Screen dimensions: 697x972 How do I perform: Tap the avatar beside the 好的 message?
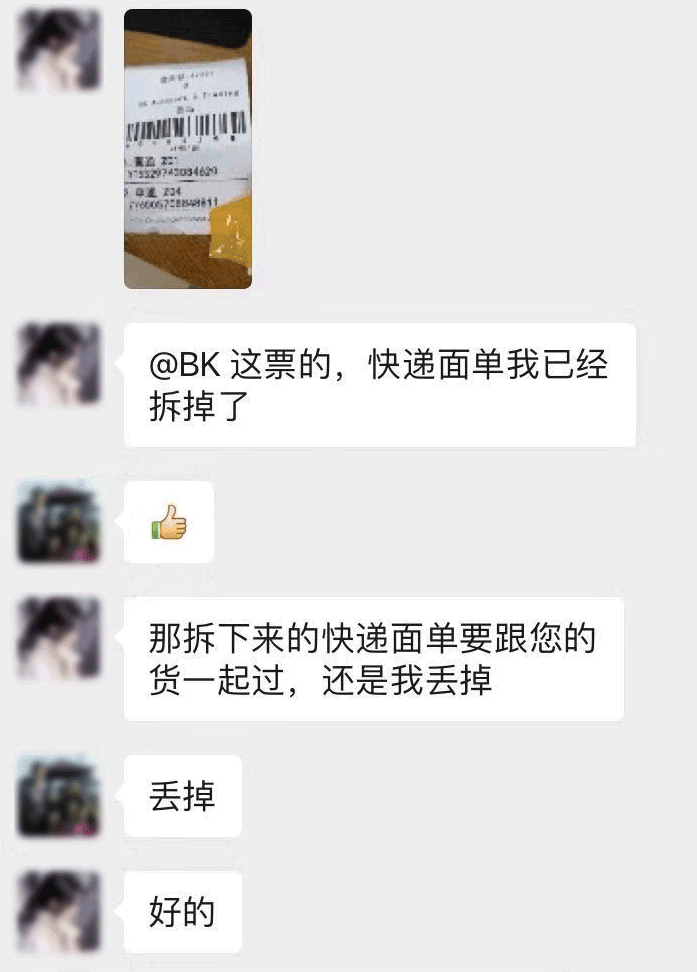(x=59, y=910)
